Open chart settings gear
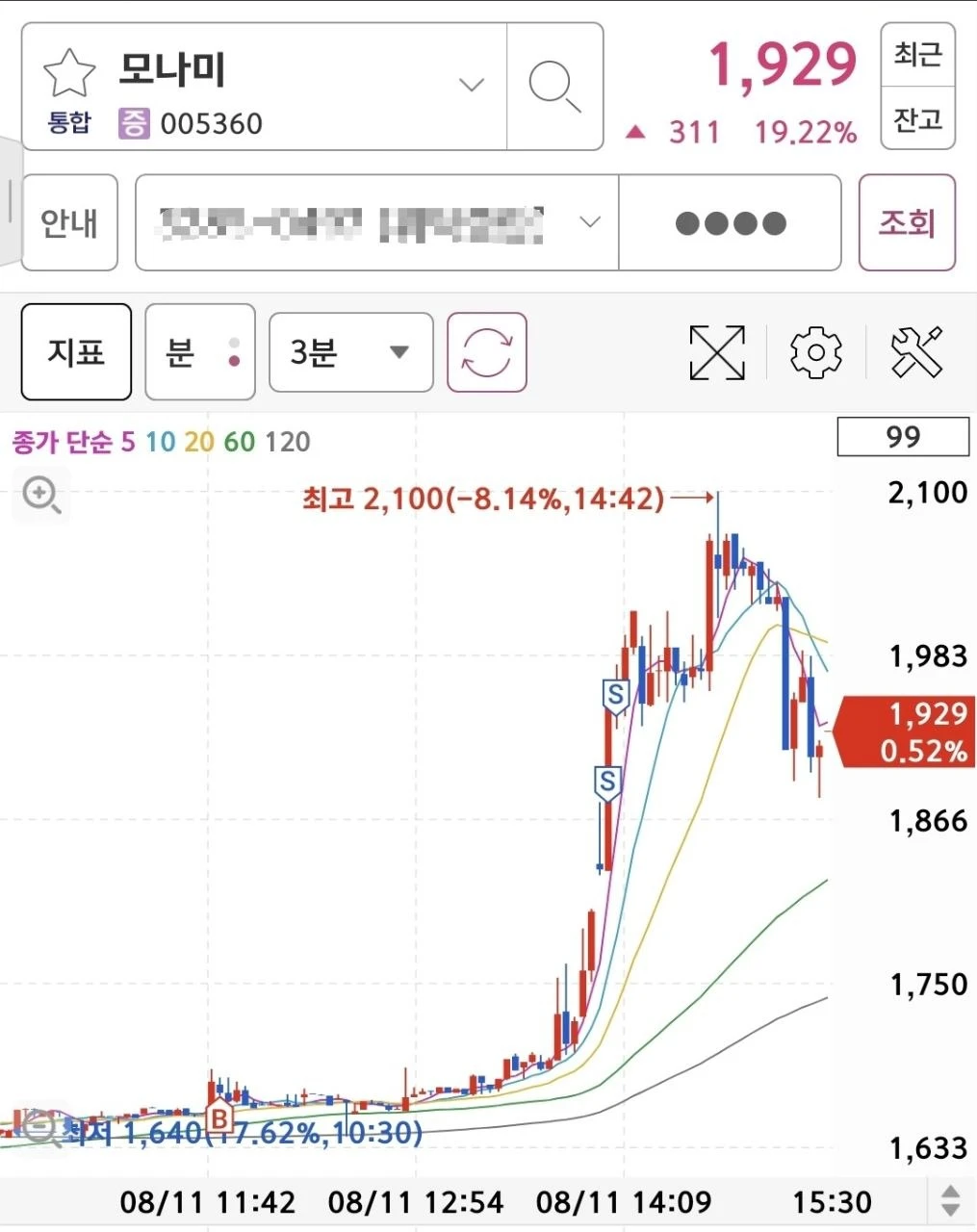 point(815,352)
